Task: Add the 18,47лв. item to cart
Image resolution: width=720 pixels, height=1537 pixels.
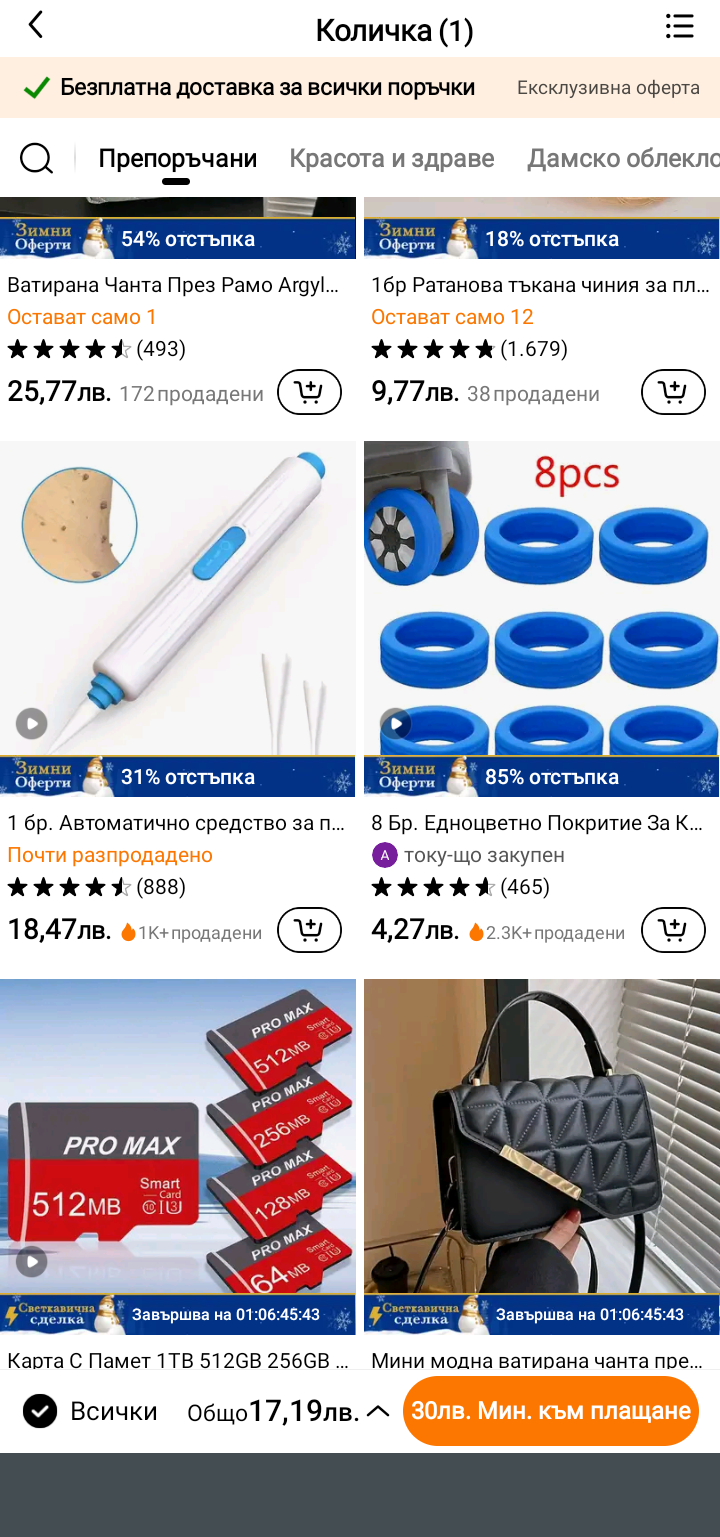Action: point(309,930)
